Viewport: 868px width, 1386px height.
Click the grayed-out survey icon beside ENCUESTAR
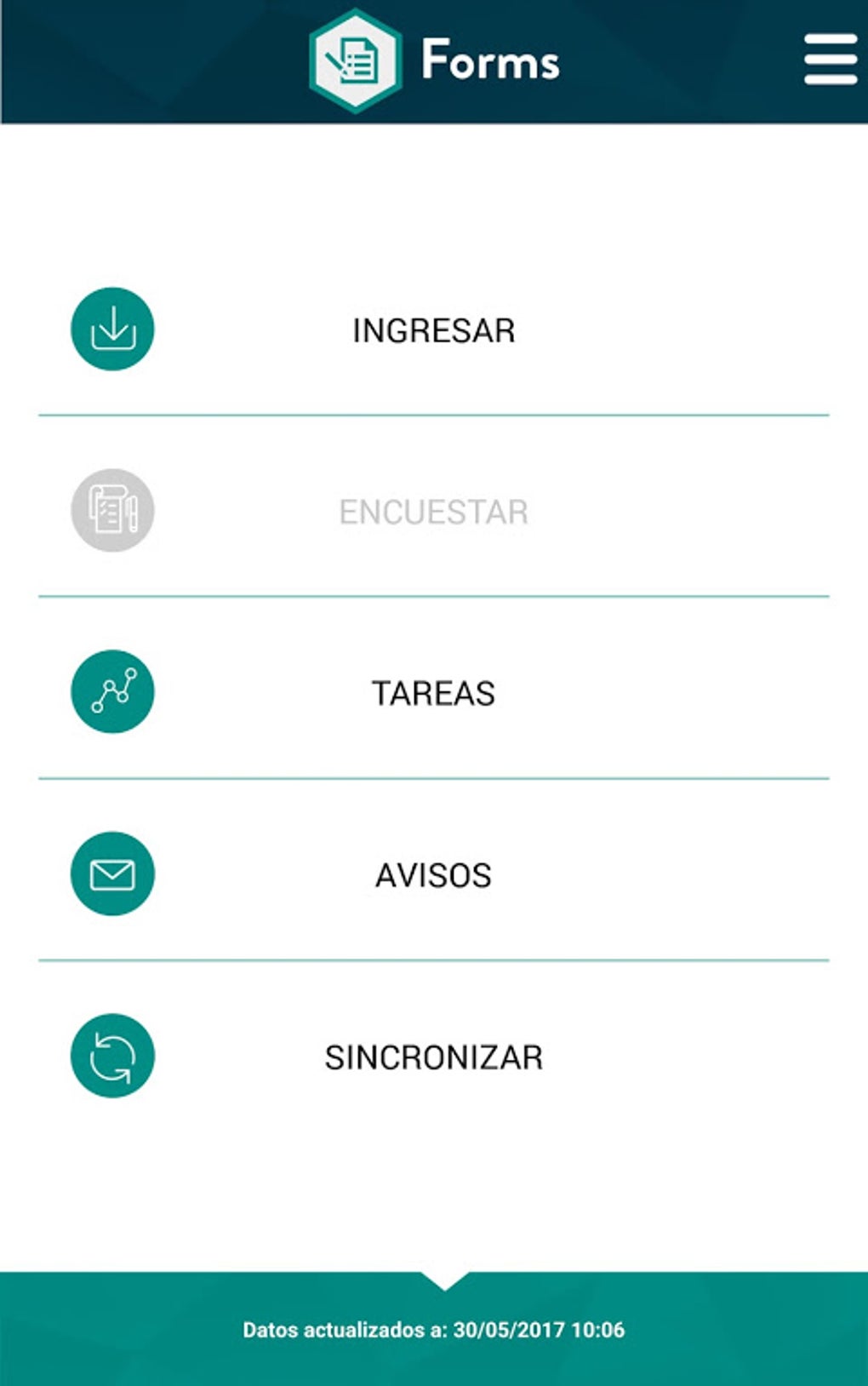coord(111,511)
